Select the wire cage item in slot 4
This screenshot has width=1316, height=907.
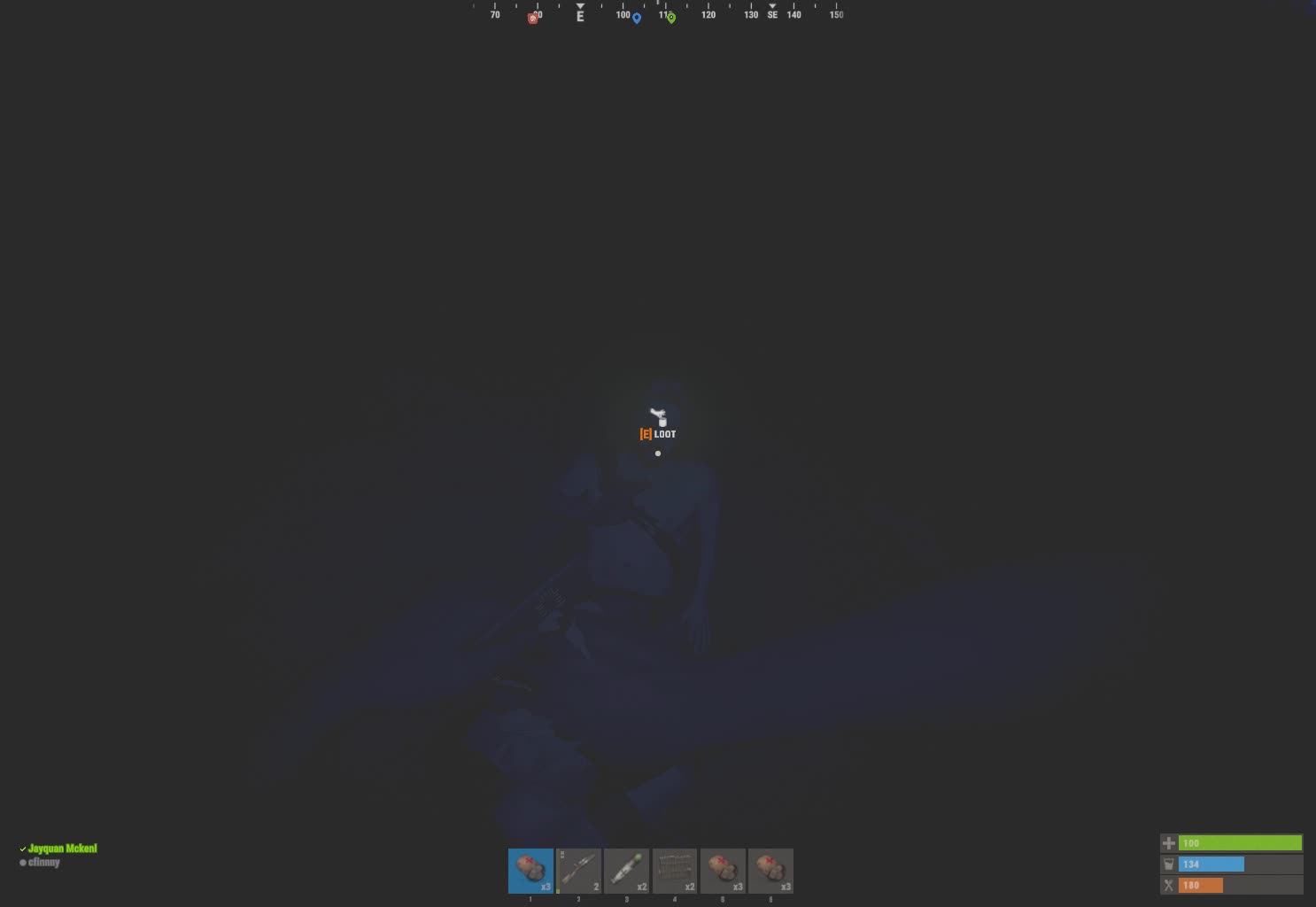pyautogui.click(x=674, y=871)
